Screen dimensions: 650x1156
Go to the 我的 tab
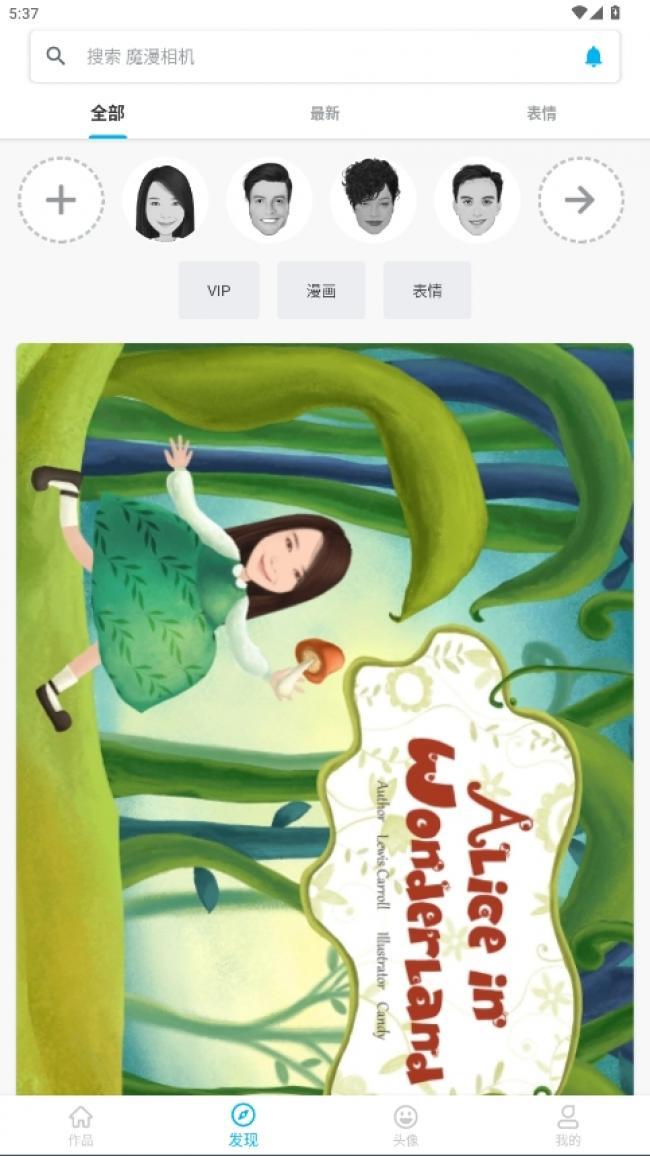pos(568,1125)
